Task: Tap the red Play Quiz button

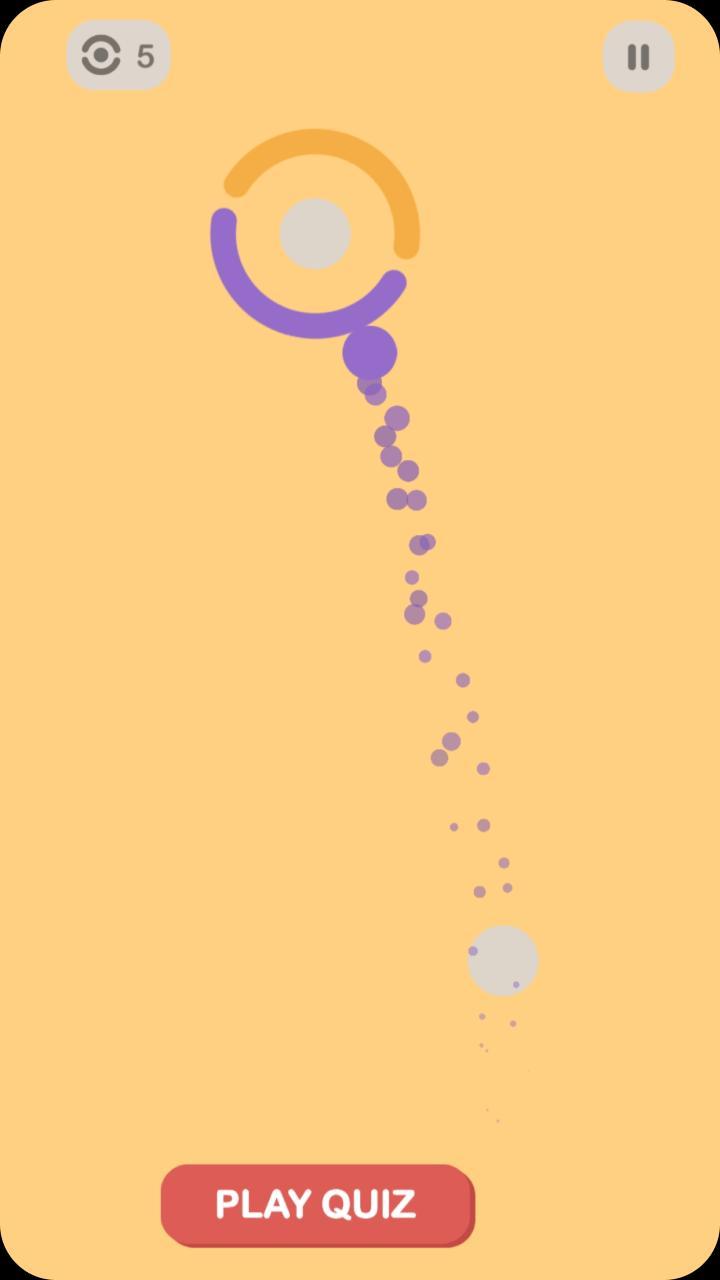Action: pyautogui.click(x=317, y=1204)
